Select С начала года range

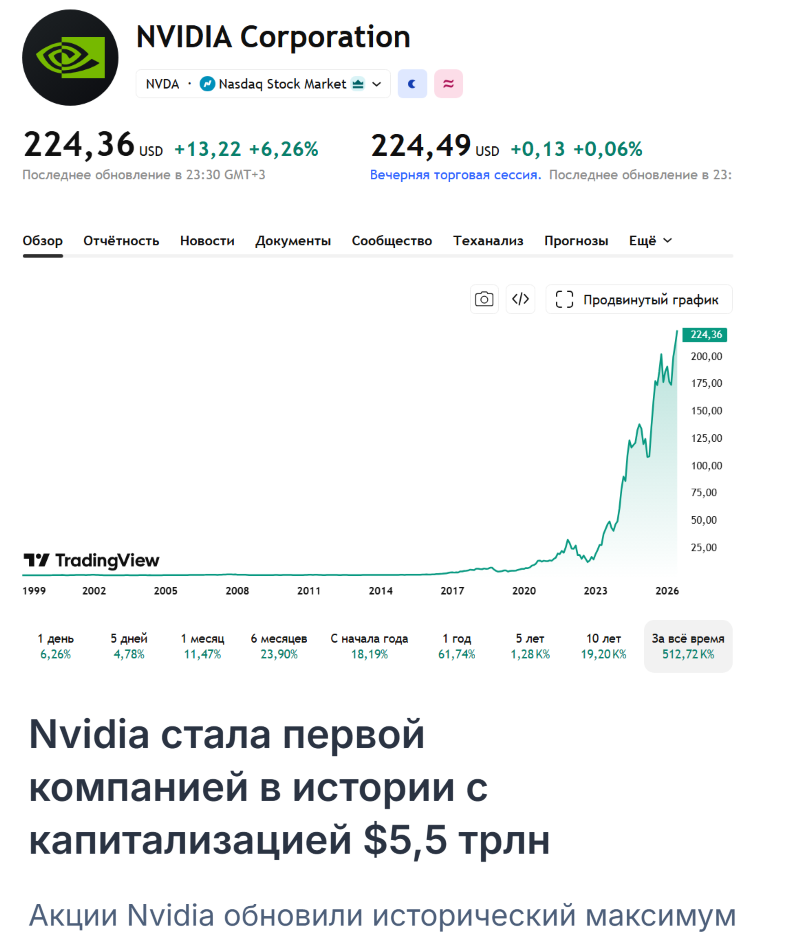coord(369,646)
